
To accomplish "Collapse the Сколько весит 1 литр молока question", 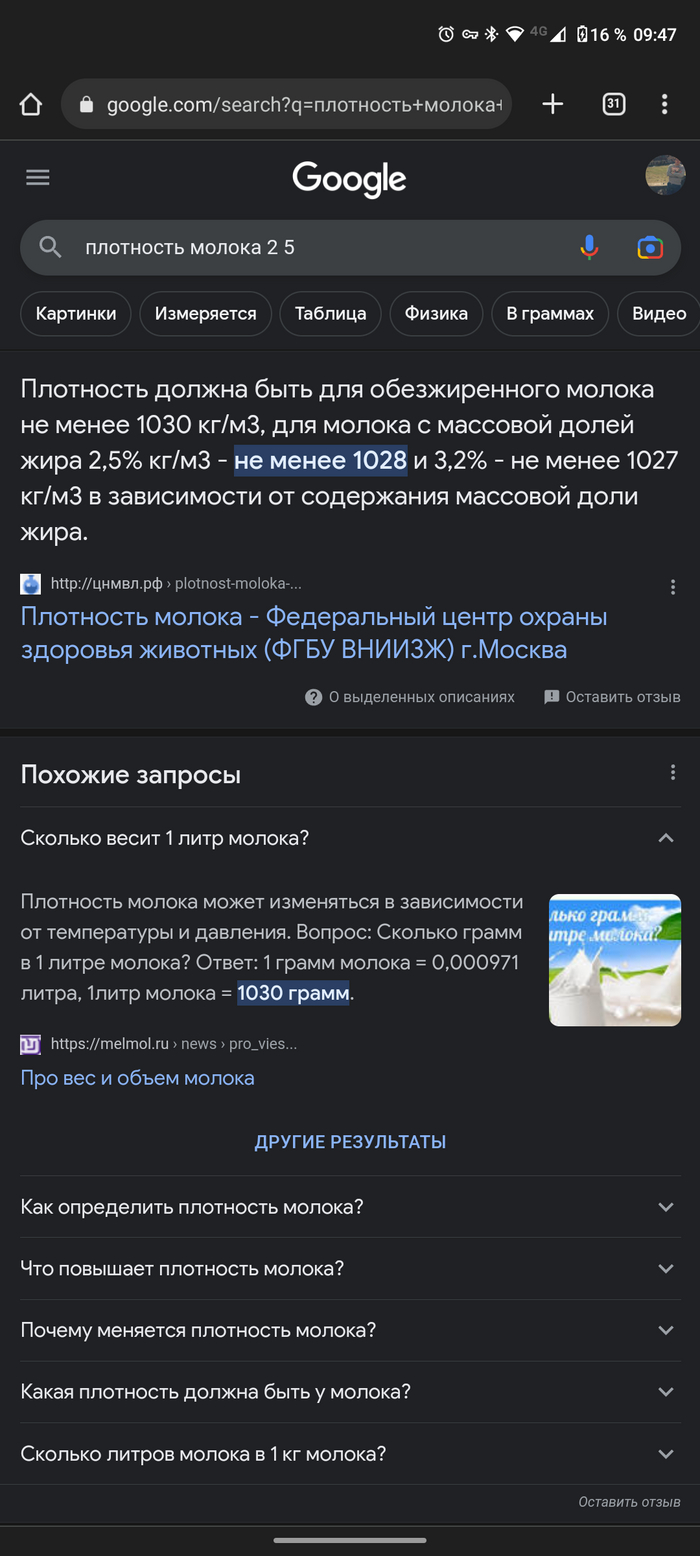I will coord(666,838).
